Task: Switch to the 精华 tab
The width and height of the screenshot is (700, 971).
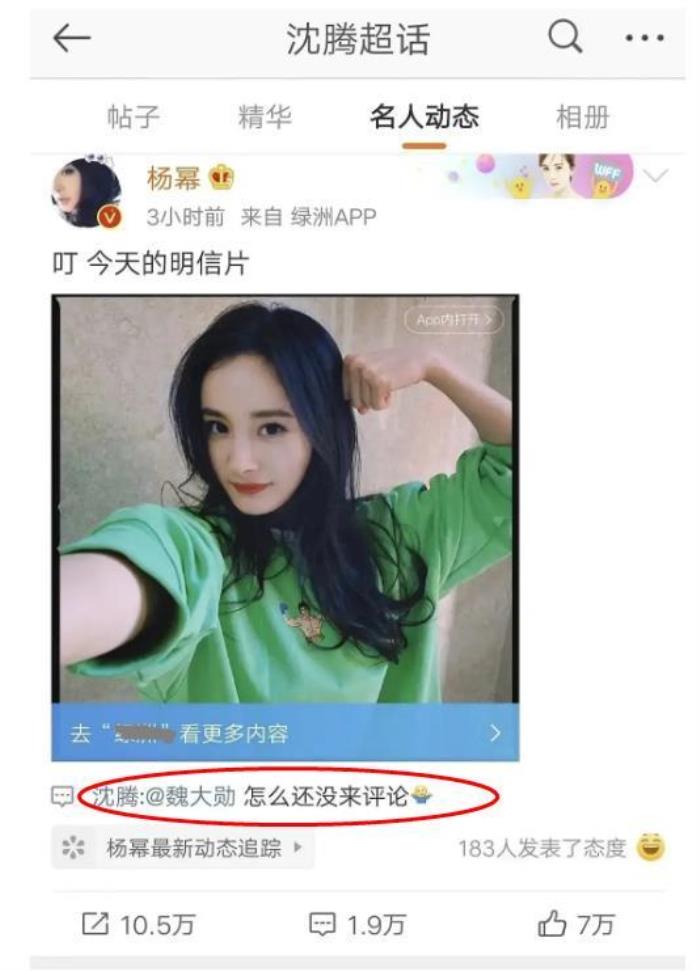Action: coord(265,118)
